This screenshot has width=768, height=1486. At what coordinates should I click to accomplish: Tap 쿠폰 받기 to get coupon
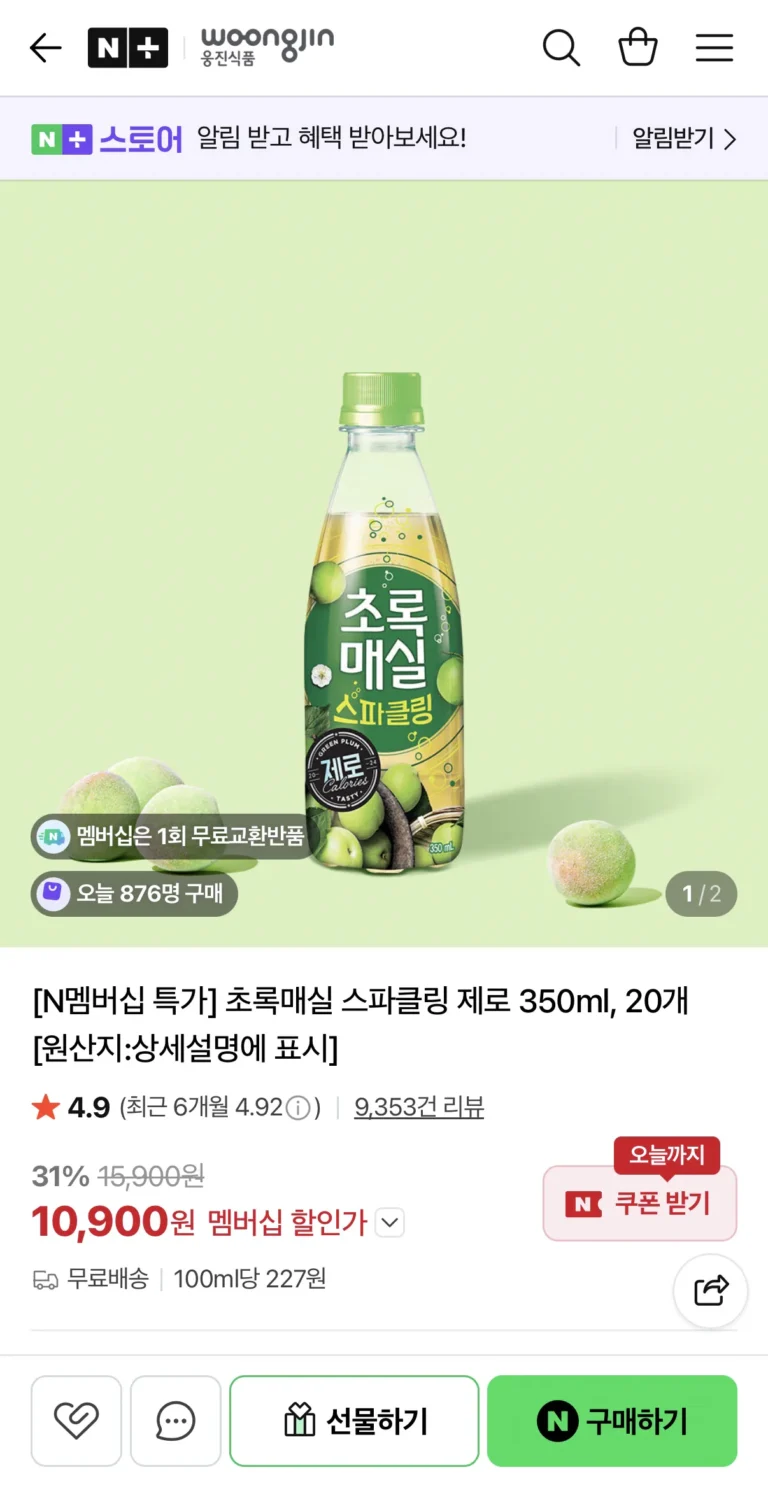(640, 1203)
